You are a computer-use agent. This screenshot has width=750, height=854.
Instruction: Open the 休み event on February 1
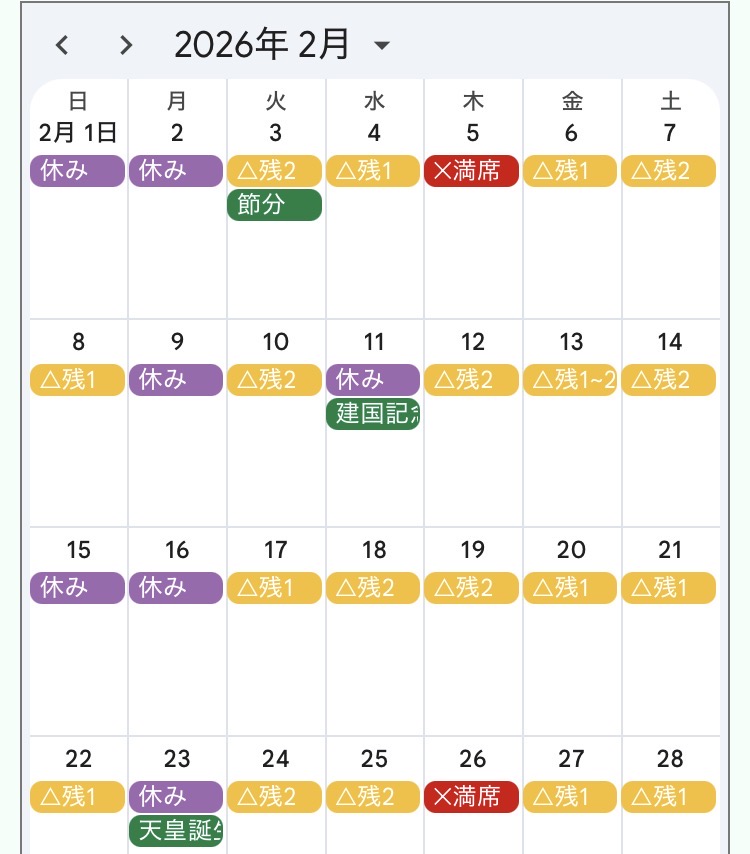pos(77,171)
